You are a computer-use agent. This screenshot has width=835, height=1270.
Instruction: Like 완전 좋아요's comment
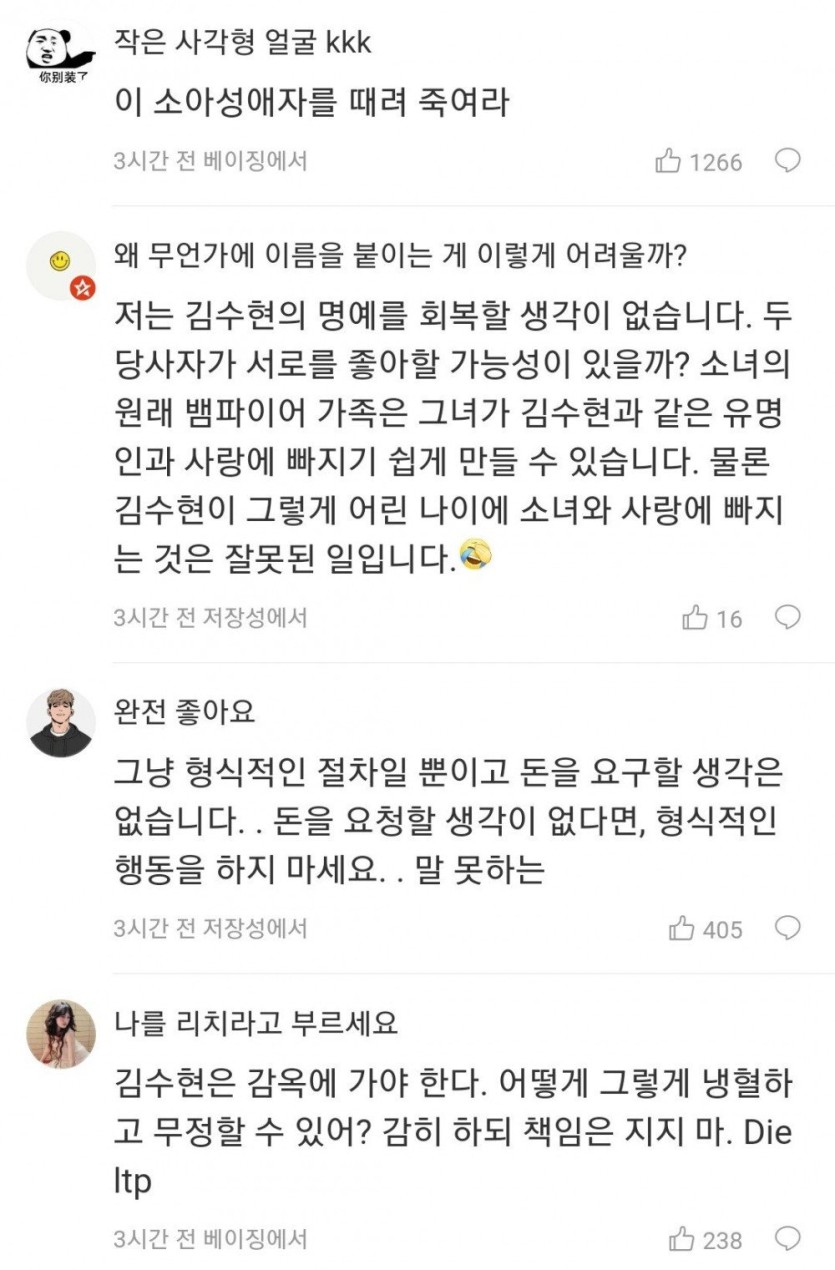point(682,928)
